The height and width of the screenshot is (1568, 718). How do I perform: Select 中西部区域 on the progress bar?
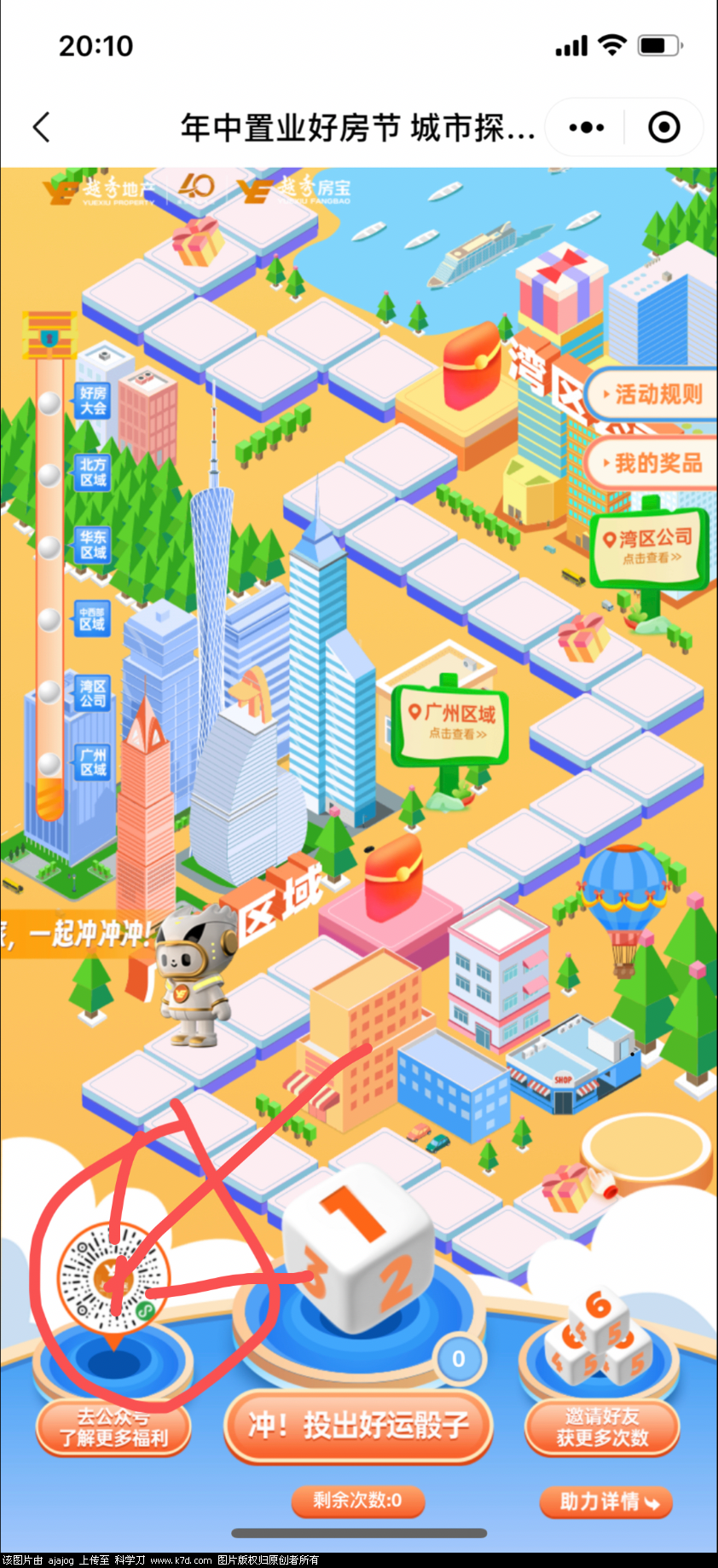tap(93, 618)
